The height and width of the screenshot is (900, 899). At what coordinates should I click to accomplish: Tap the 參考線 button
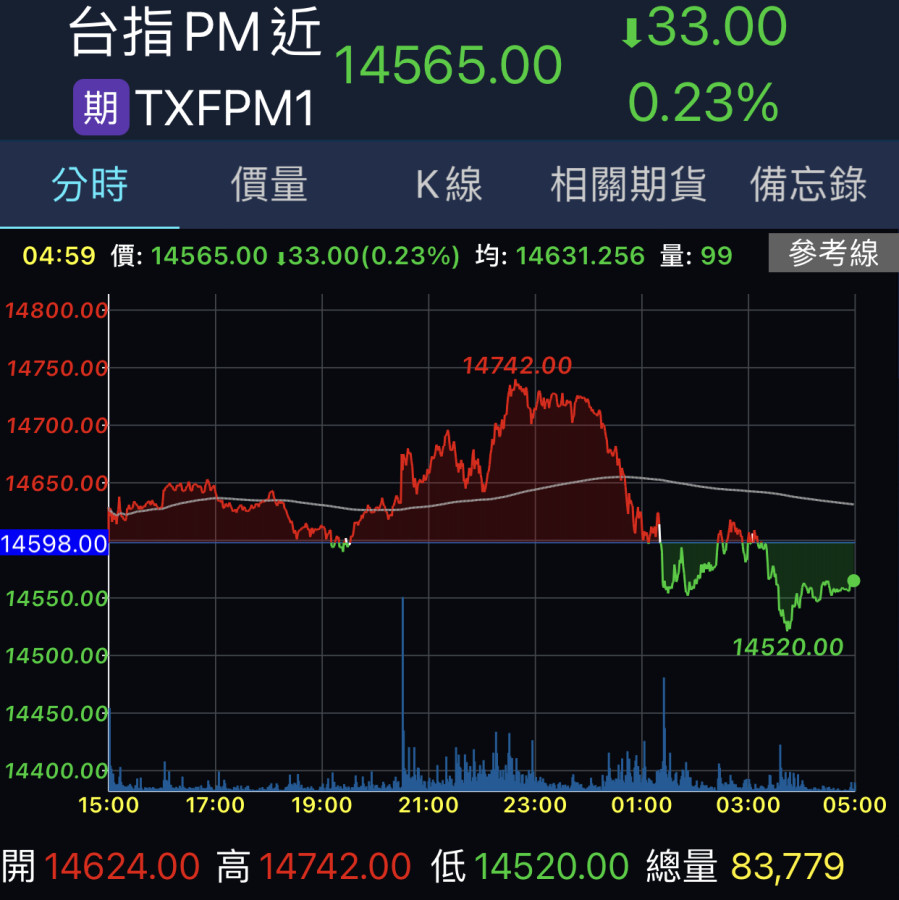[x=832, y=254]
